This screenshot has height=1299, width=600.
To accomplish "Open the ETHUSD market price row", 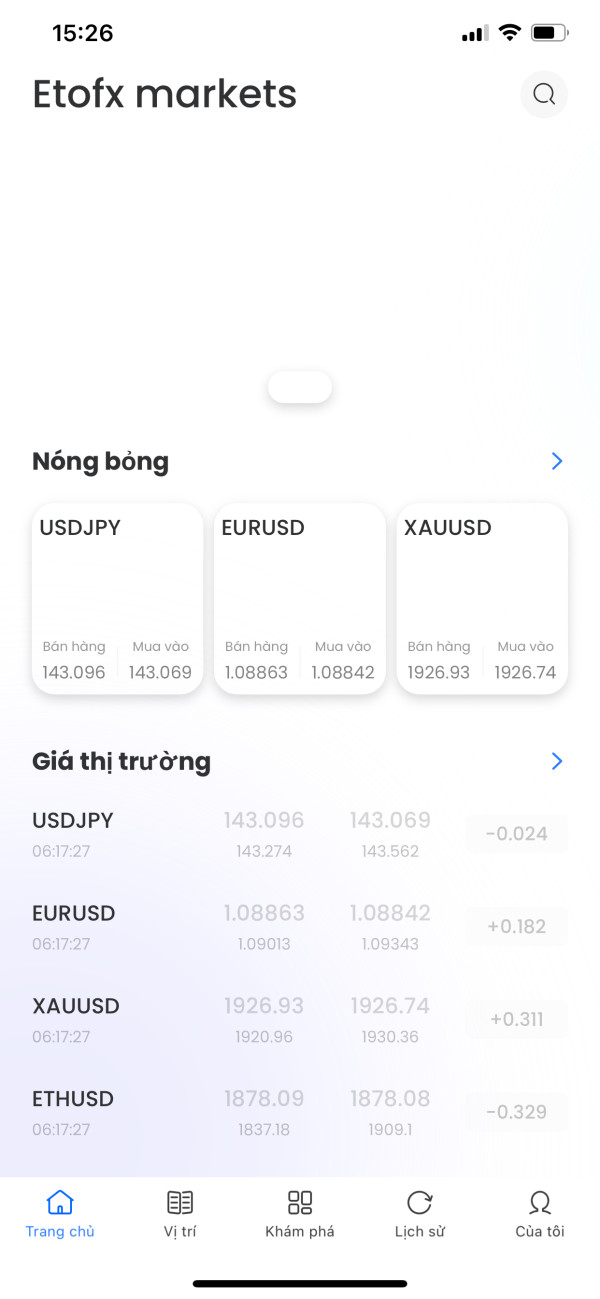I will click(x=300, y=1113).
